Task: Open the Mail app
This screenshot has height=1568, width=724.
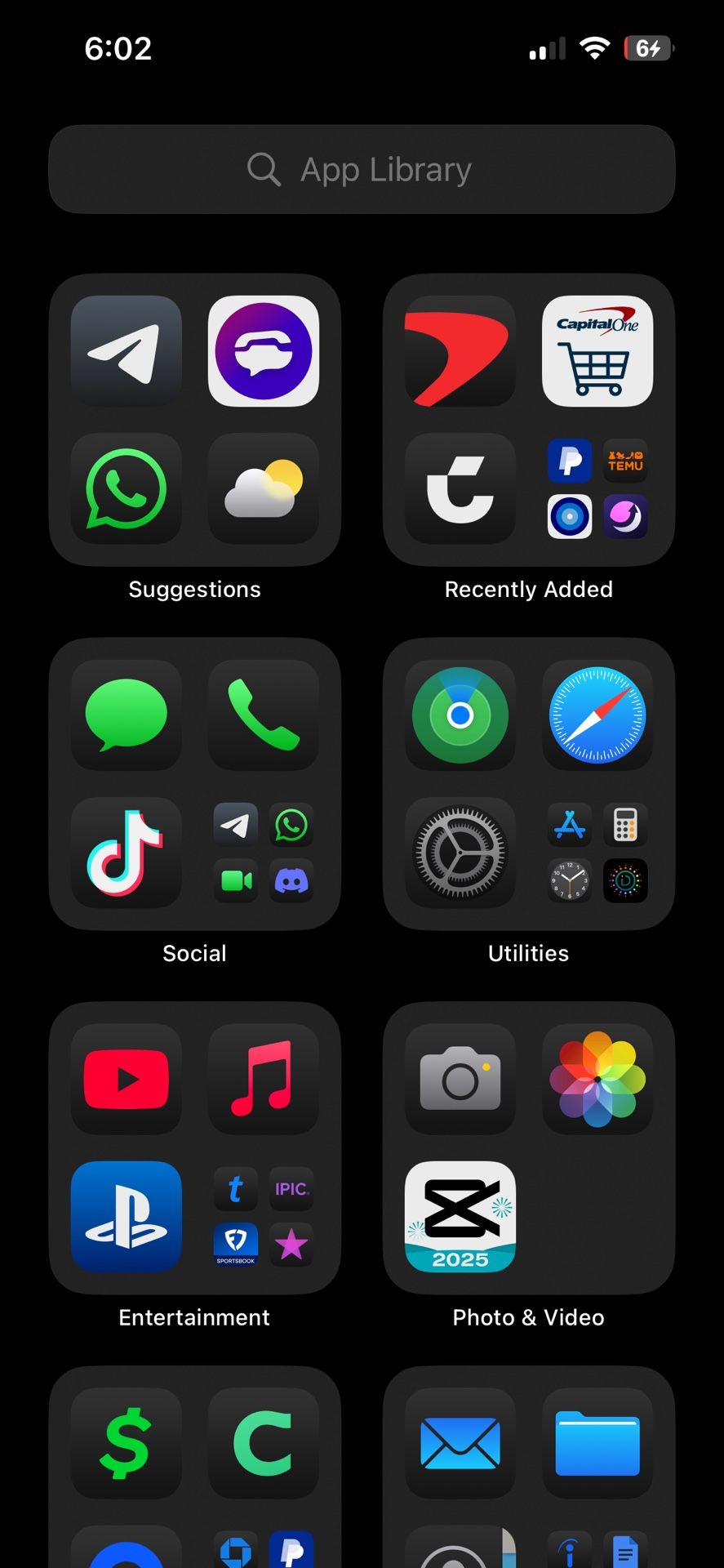Action: (460, 1443)
